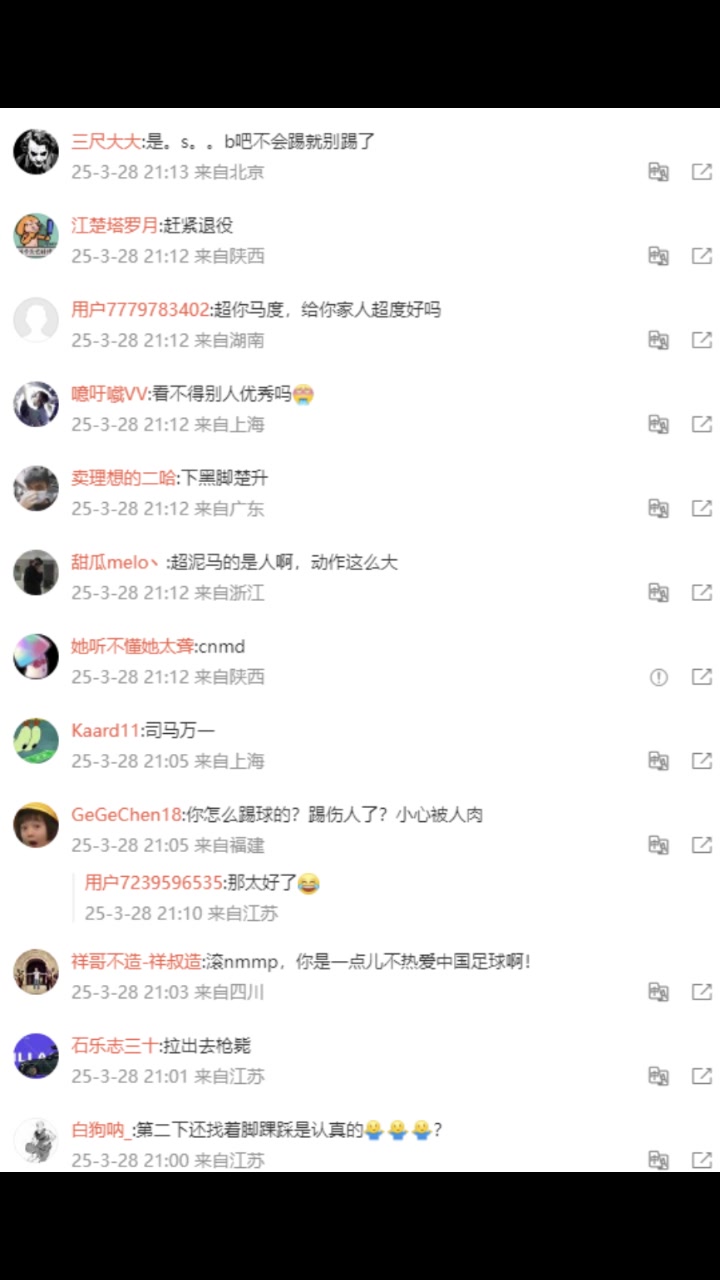Screen dimensions: 720x1280
Task: Share the cnmd comment by 她听不懂她太耷
Action: (702, 677)
